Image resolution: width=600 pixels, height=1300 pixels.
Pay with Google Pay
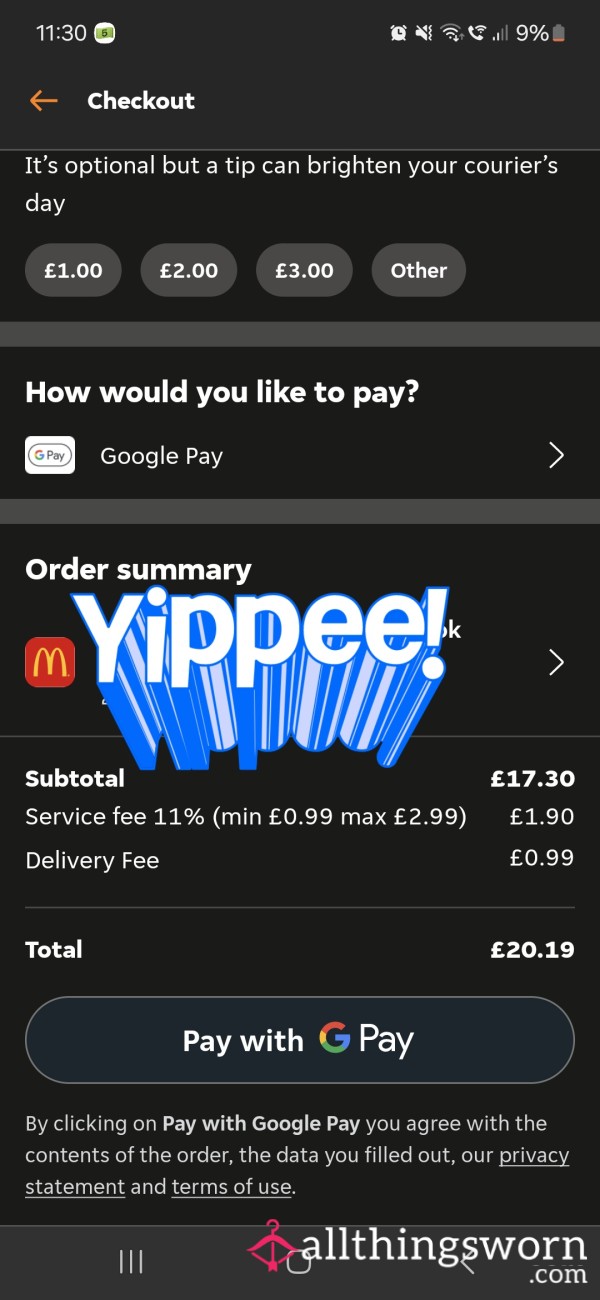(300, 1040)
